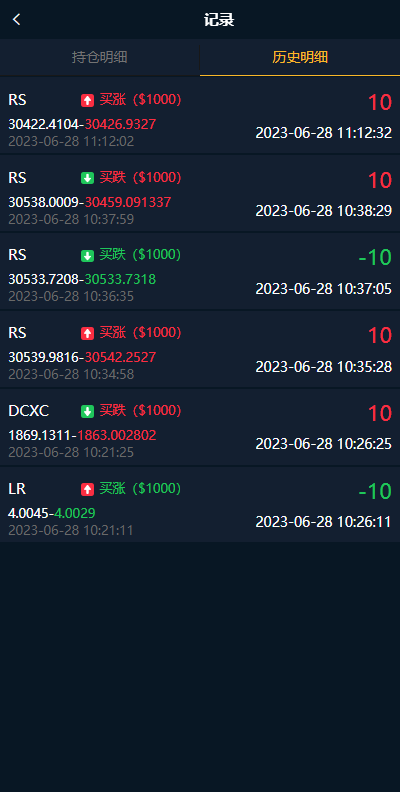Viewport: 400px width, 792px height.
Task: Open the DCXC trade record
Action: point(200,426)
